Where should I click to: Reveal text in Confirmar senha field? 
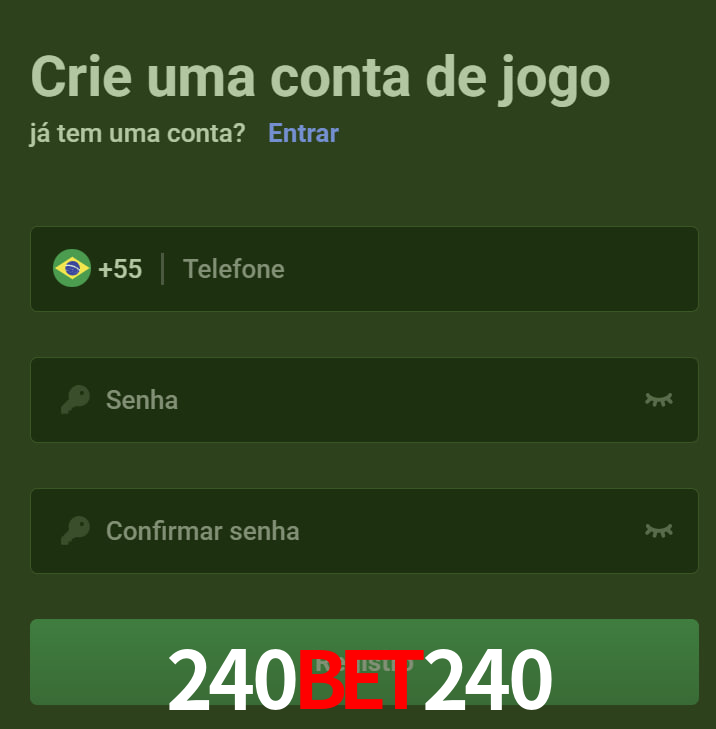coord(658,531)
